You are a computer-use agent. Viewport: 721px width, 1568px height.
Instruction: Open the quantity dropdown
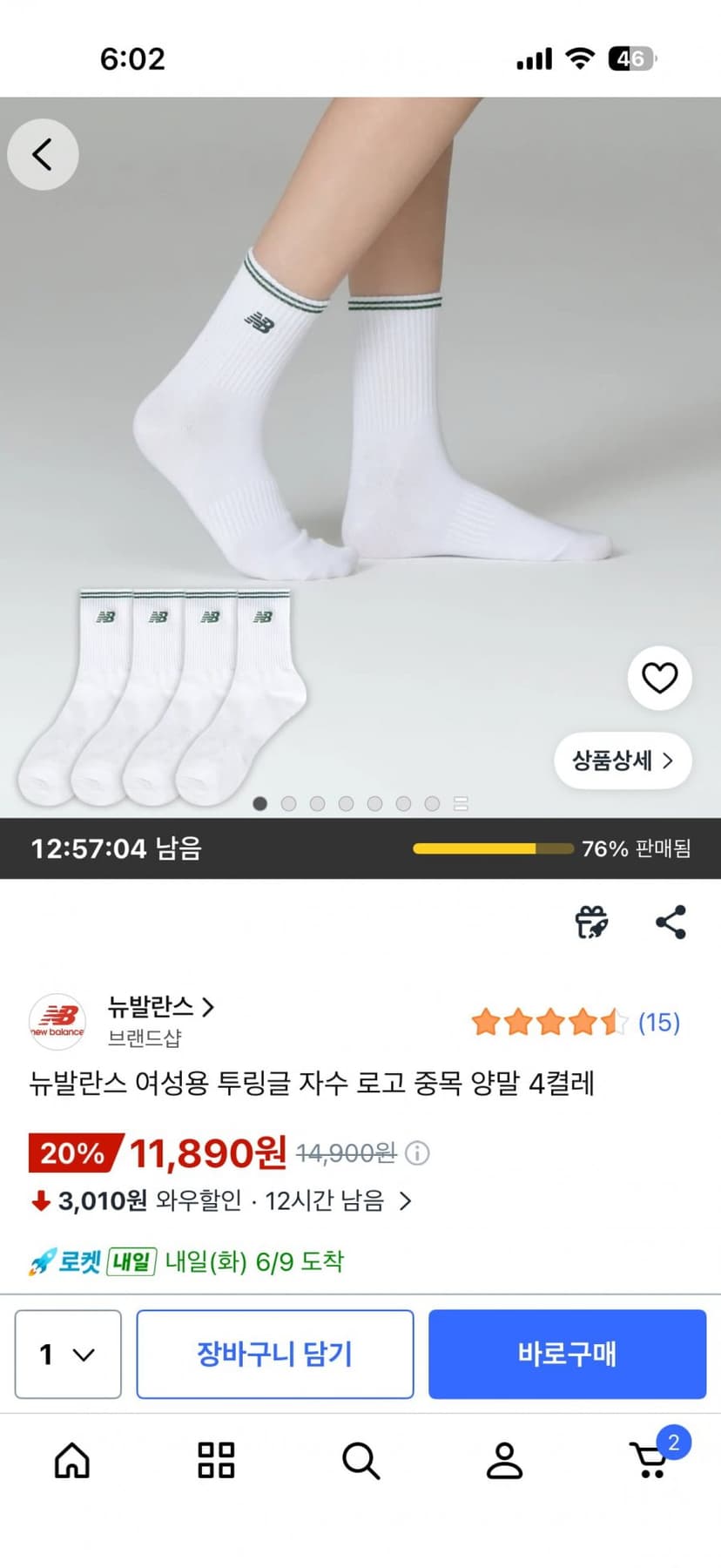tap(68, 1354)
